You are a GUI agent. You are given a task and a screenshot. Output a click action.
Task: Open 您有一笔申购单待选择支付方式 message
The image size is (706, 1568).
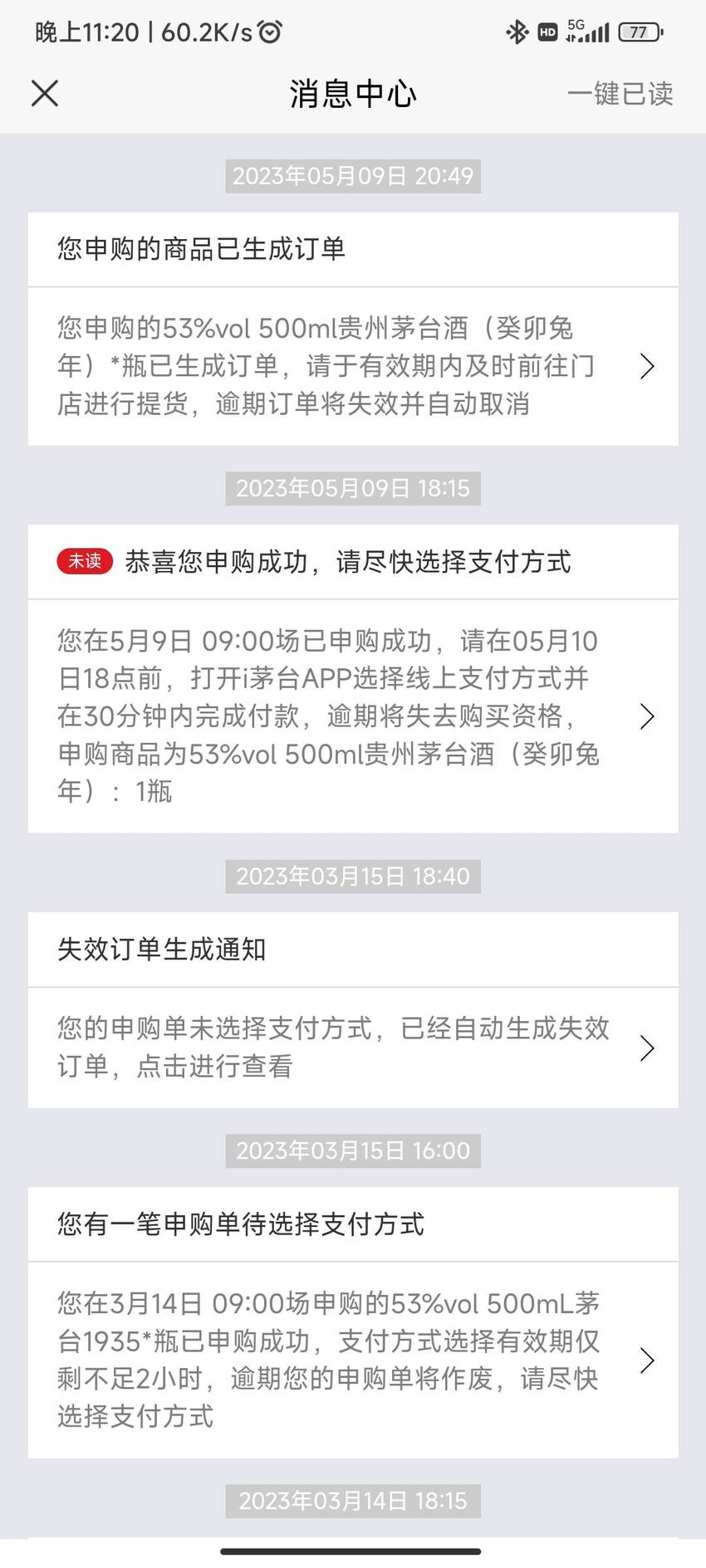pos(353,1322)
